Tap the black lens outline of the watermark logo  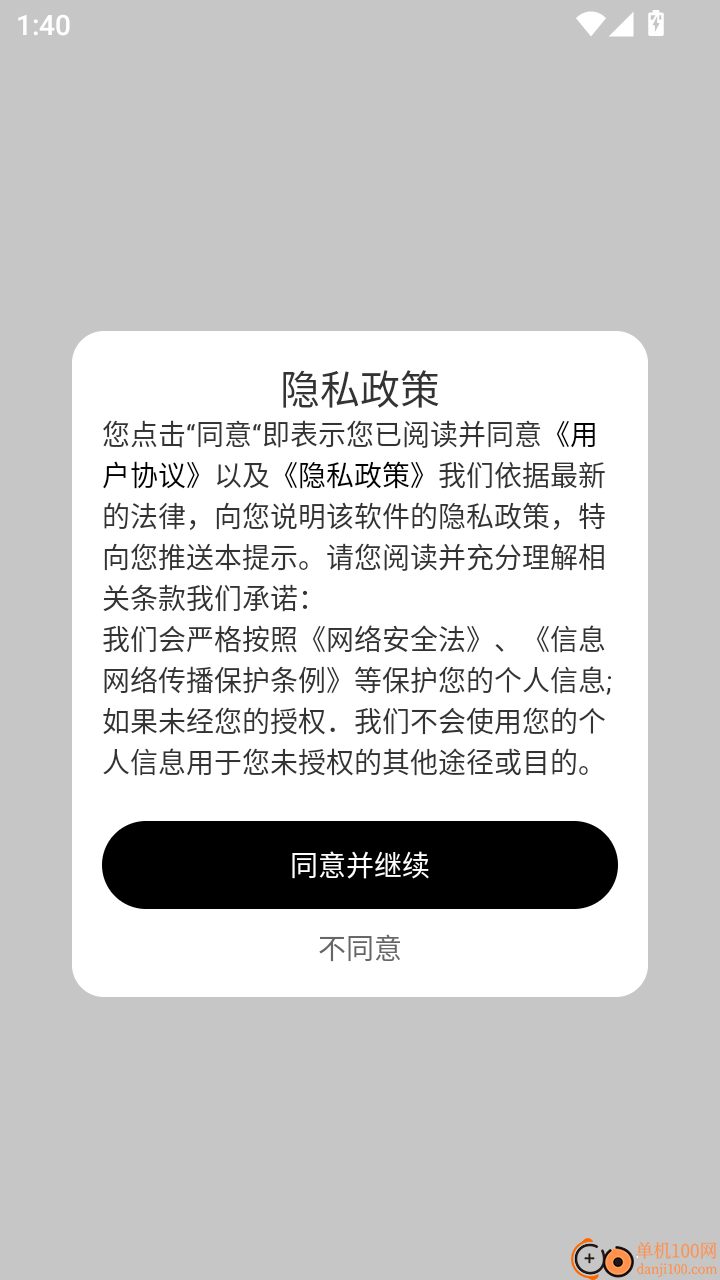coord(587,1258)
